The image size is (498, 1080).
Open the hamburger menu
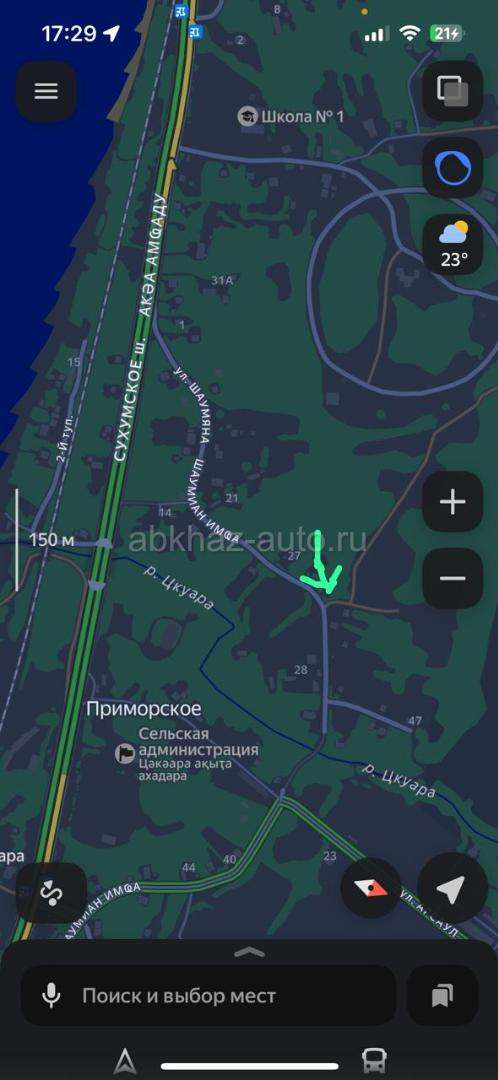[x=46, y=92]
